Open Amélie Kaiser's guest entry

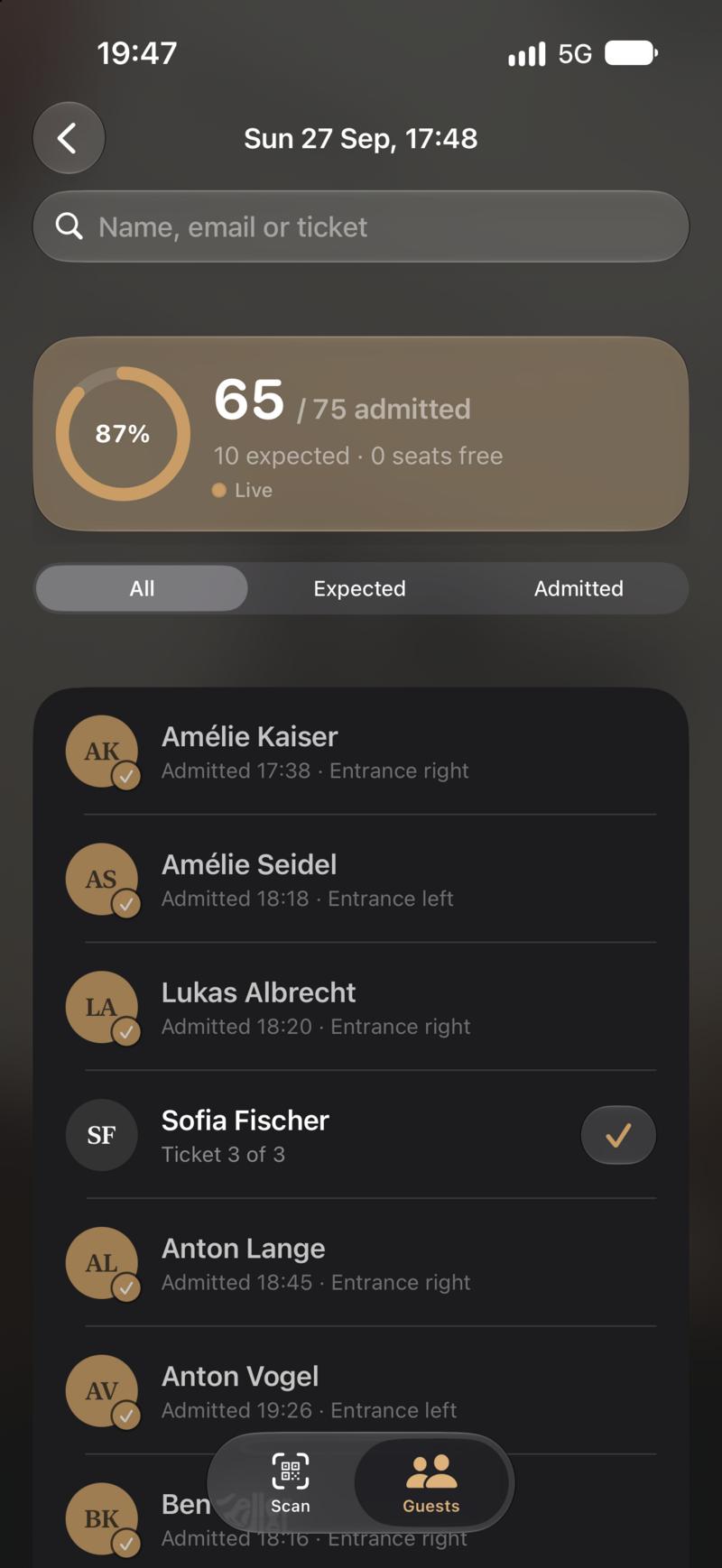[361, 752]
